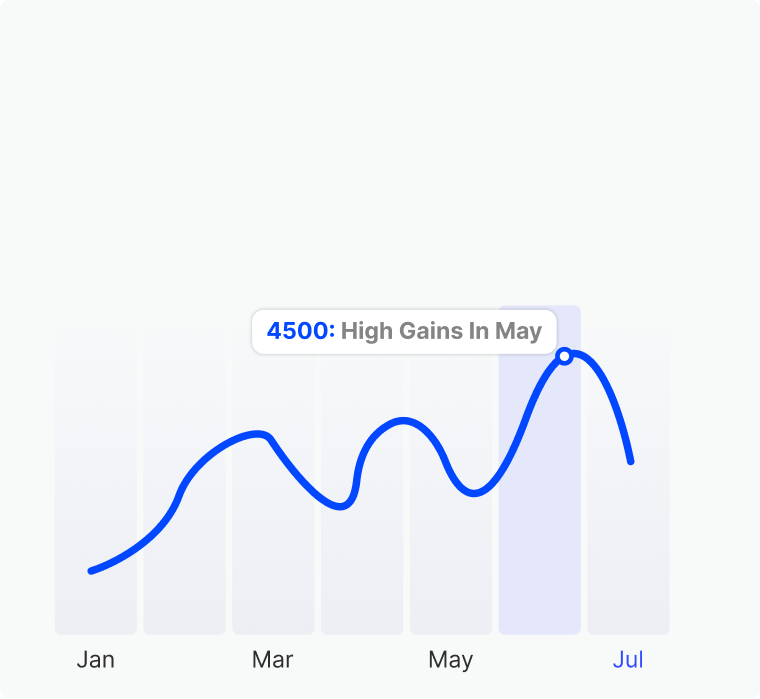Screen dimensions: 760x699
Task: Select the Jan column in the chart
Action: [96, 480]
